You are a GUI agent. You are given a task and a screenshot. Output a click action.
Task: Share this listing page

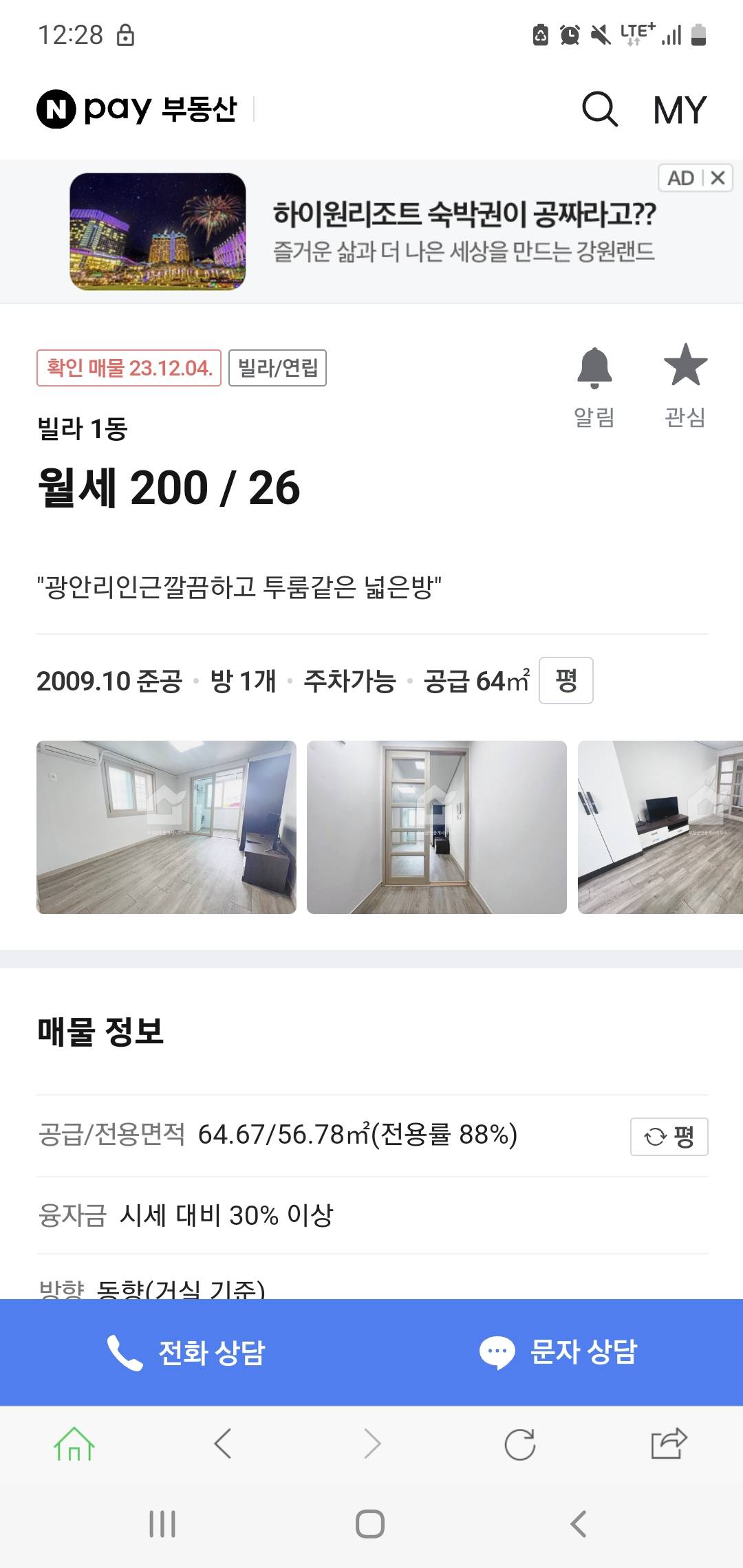[669, 1444]
